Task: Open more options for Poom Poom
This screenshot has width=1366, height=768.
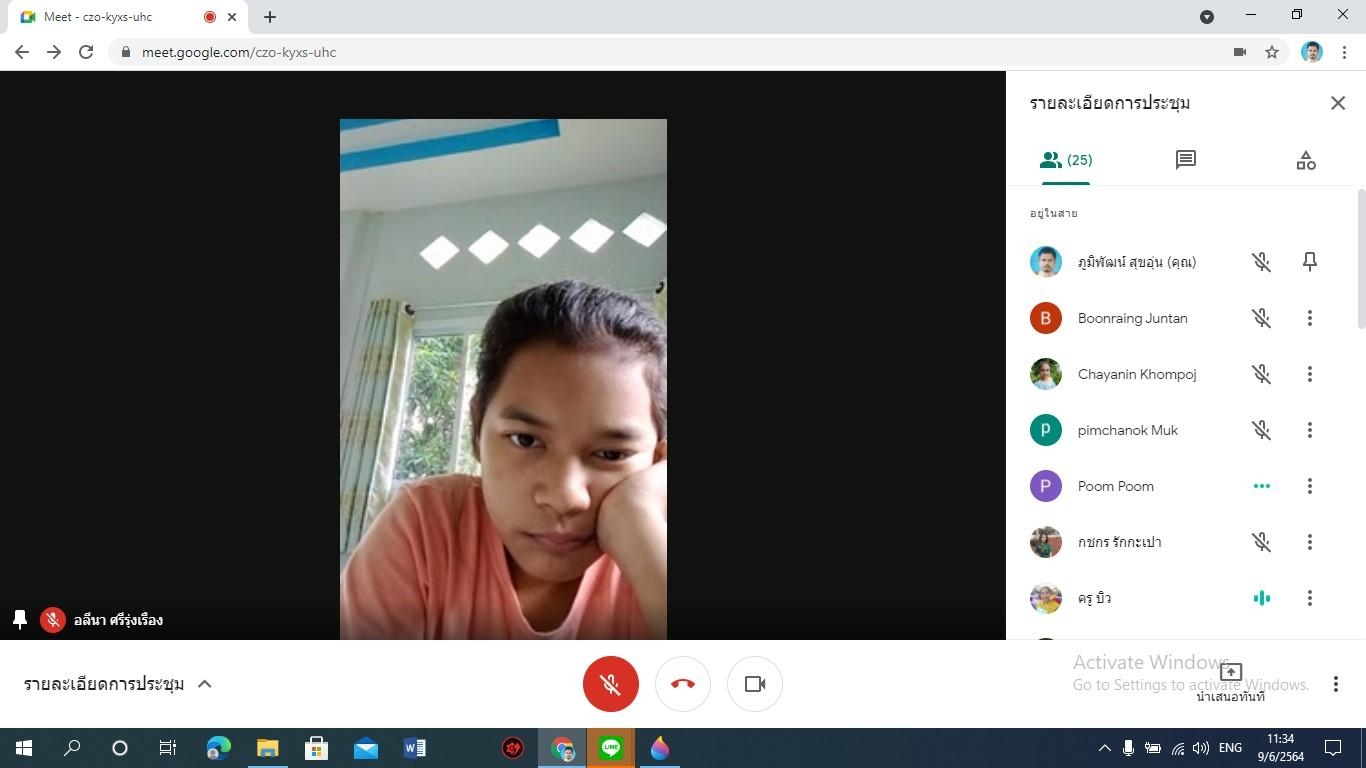Action: pos(1309,486)
